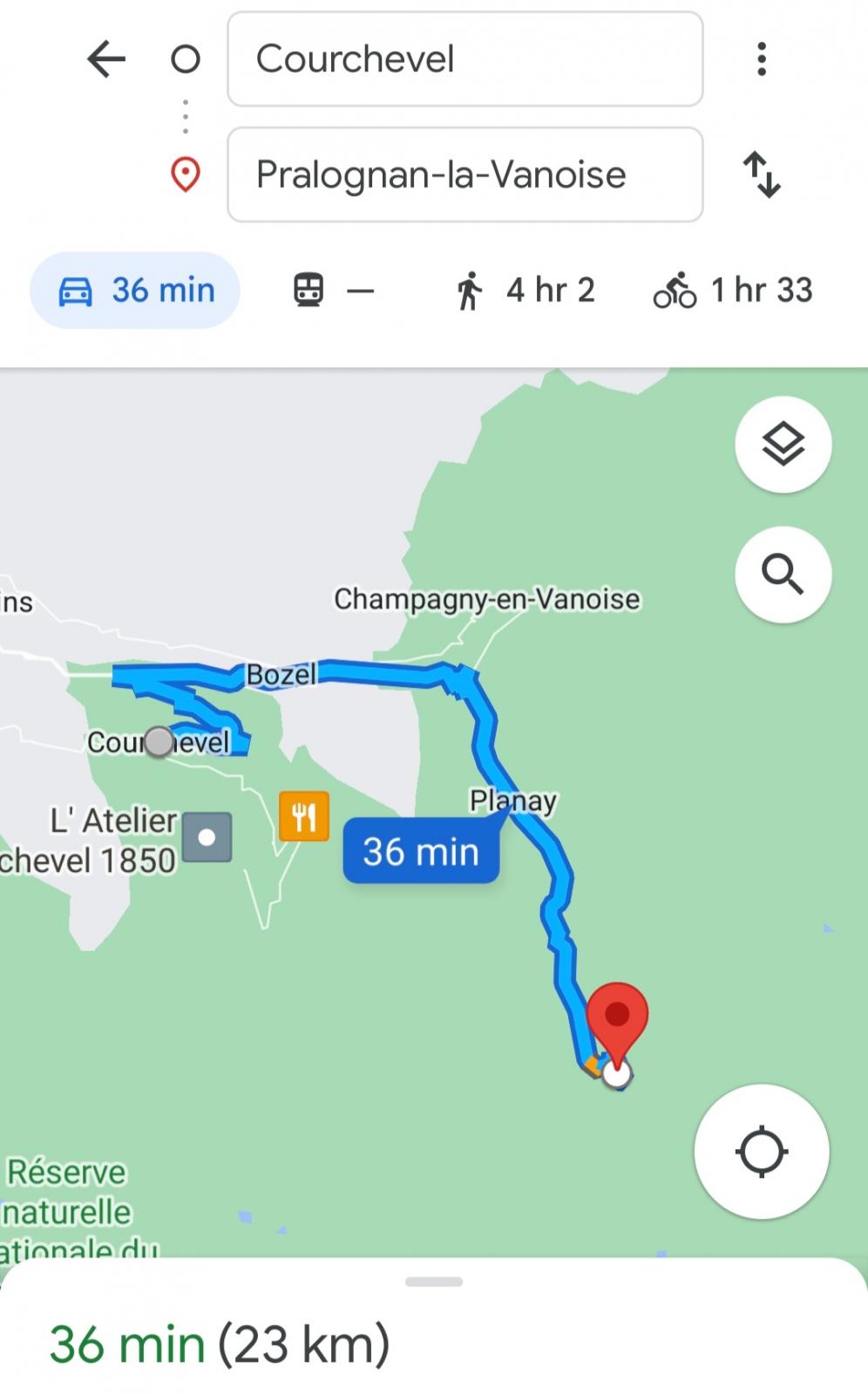Tap the restaurant marker on the map
This screenshot has width=868, height=1395.
[x=304, y=816]
